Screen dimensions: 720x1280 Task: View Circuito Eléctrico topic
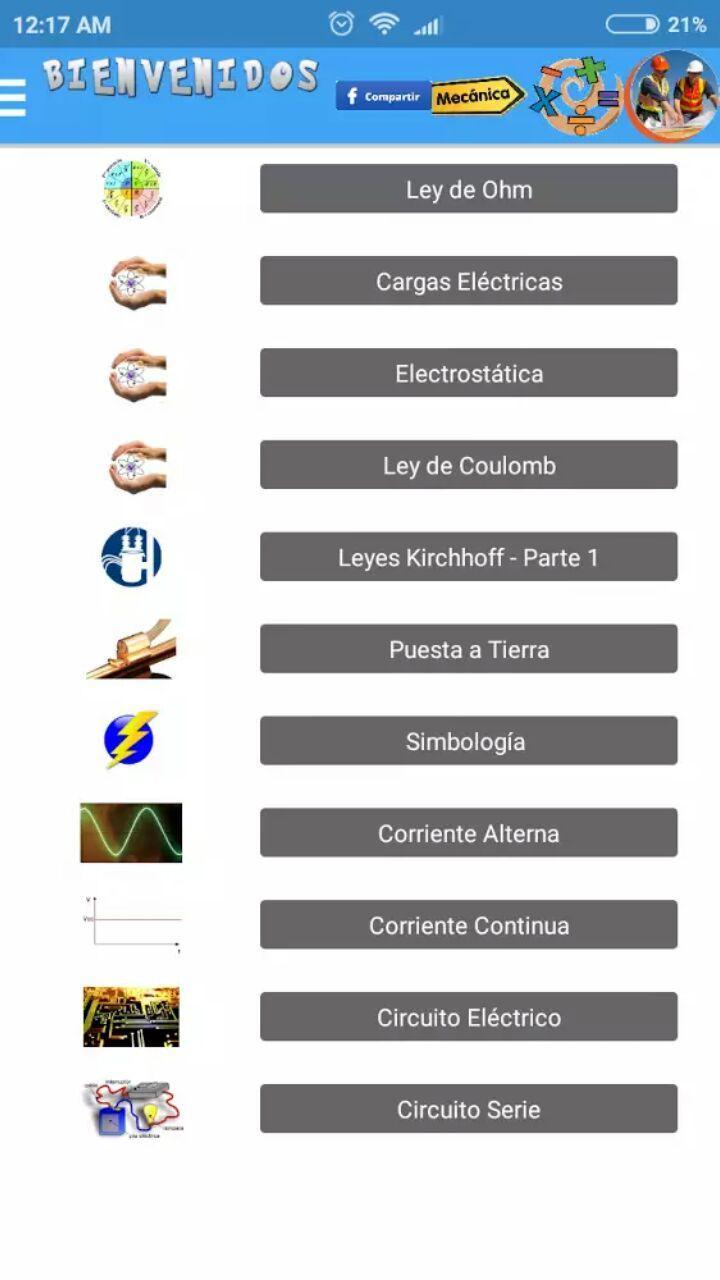coord(468,1017)
